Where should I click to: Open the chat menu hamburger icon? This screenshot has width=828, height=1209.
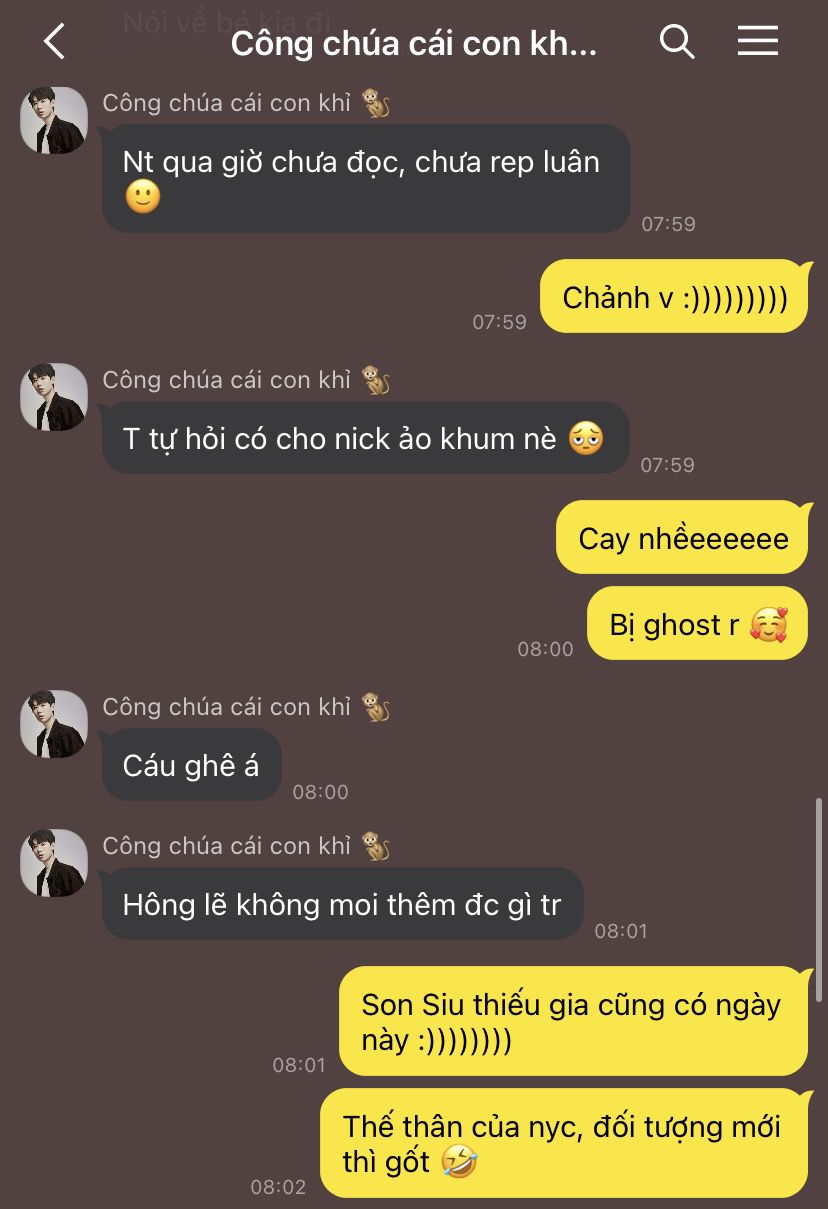pos(757,41)
